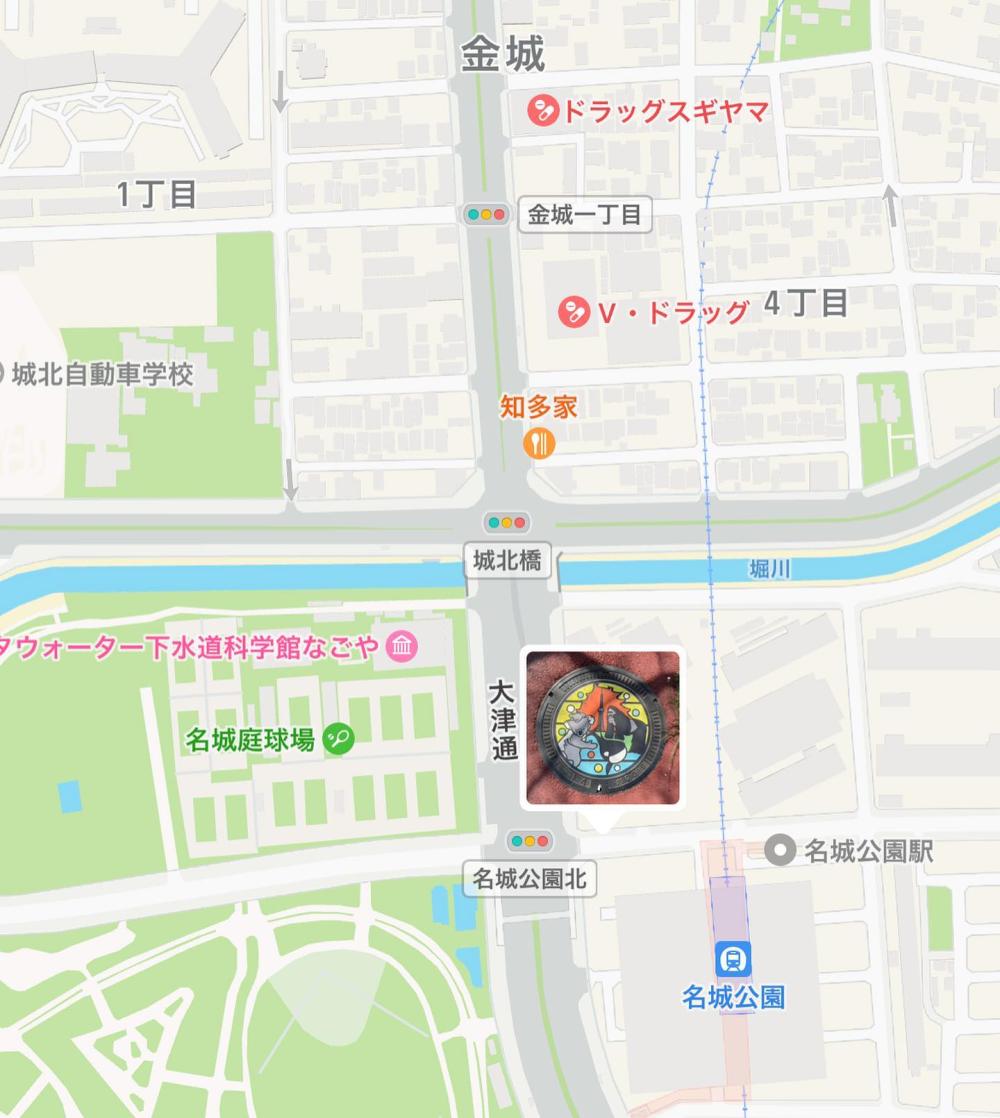The image size is (1000, 1118).
Task: Select the ドラッグスギヤマ pharmacy marker
Action: tap(543, 110)
